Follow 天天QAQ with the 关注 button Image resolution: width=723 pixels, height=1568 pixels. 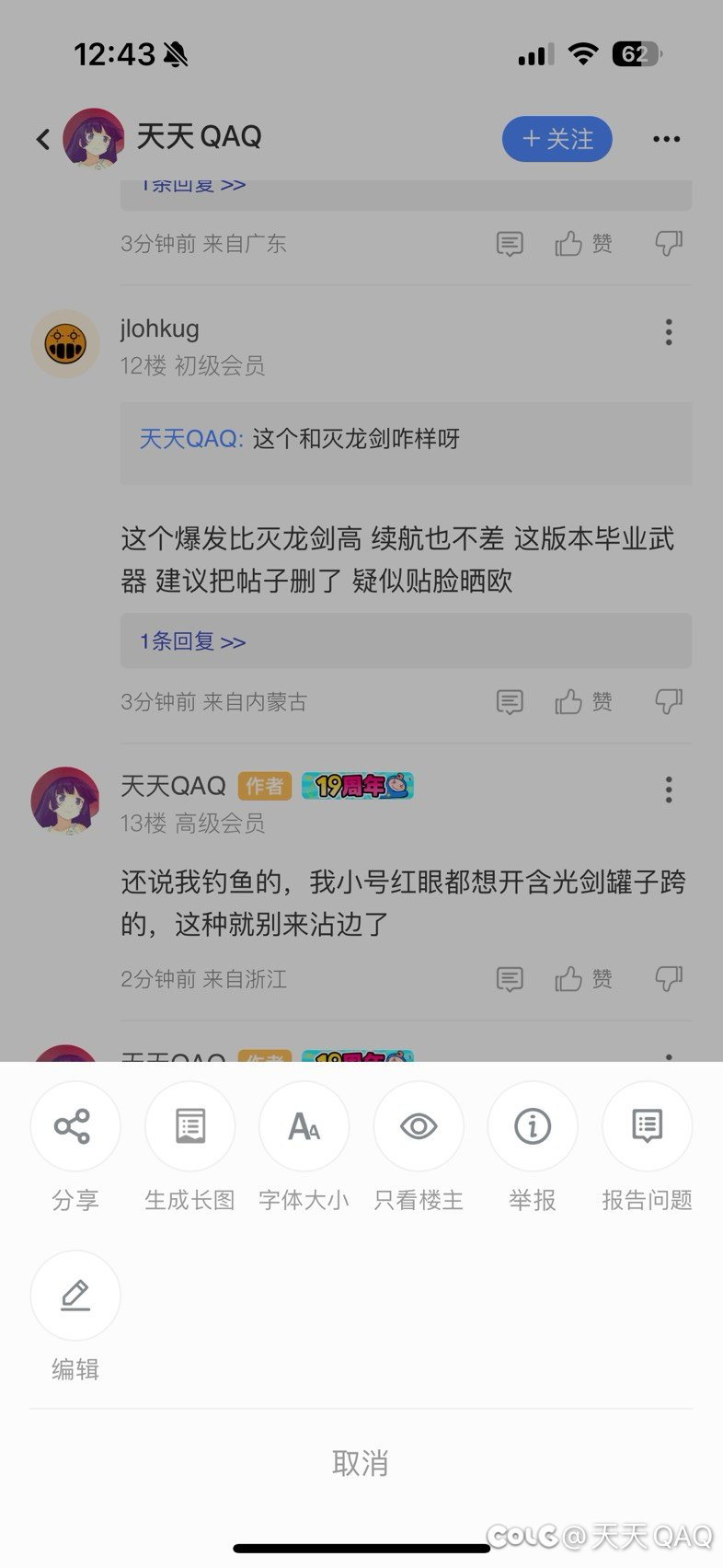(x=557, y=139)
